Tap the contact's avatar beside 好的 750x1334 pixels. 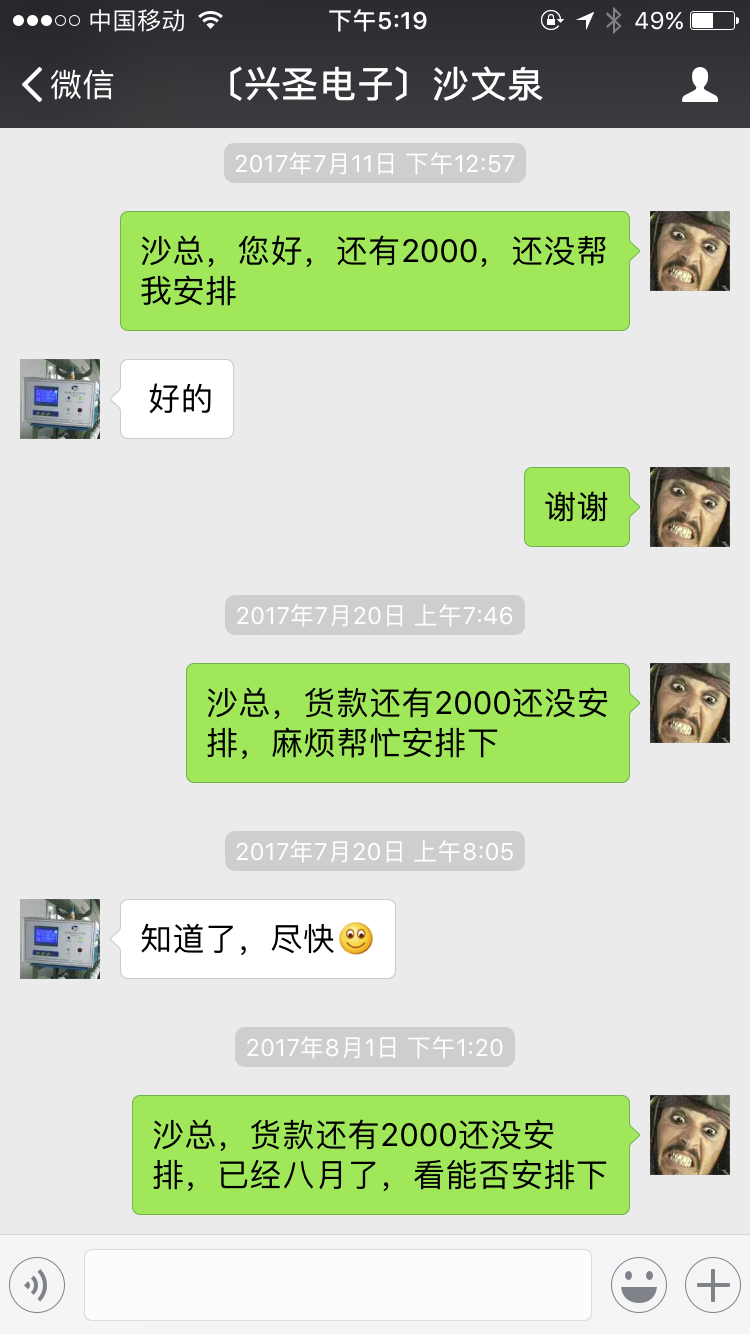click(x=60, y=399)
